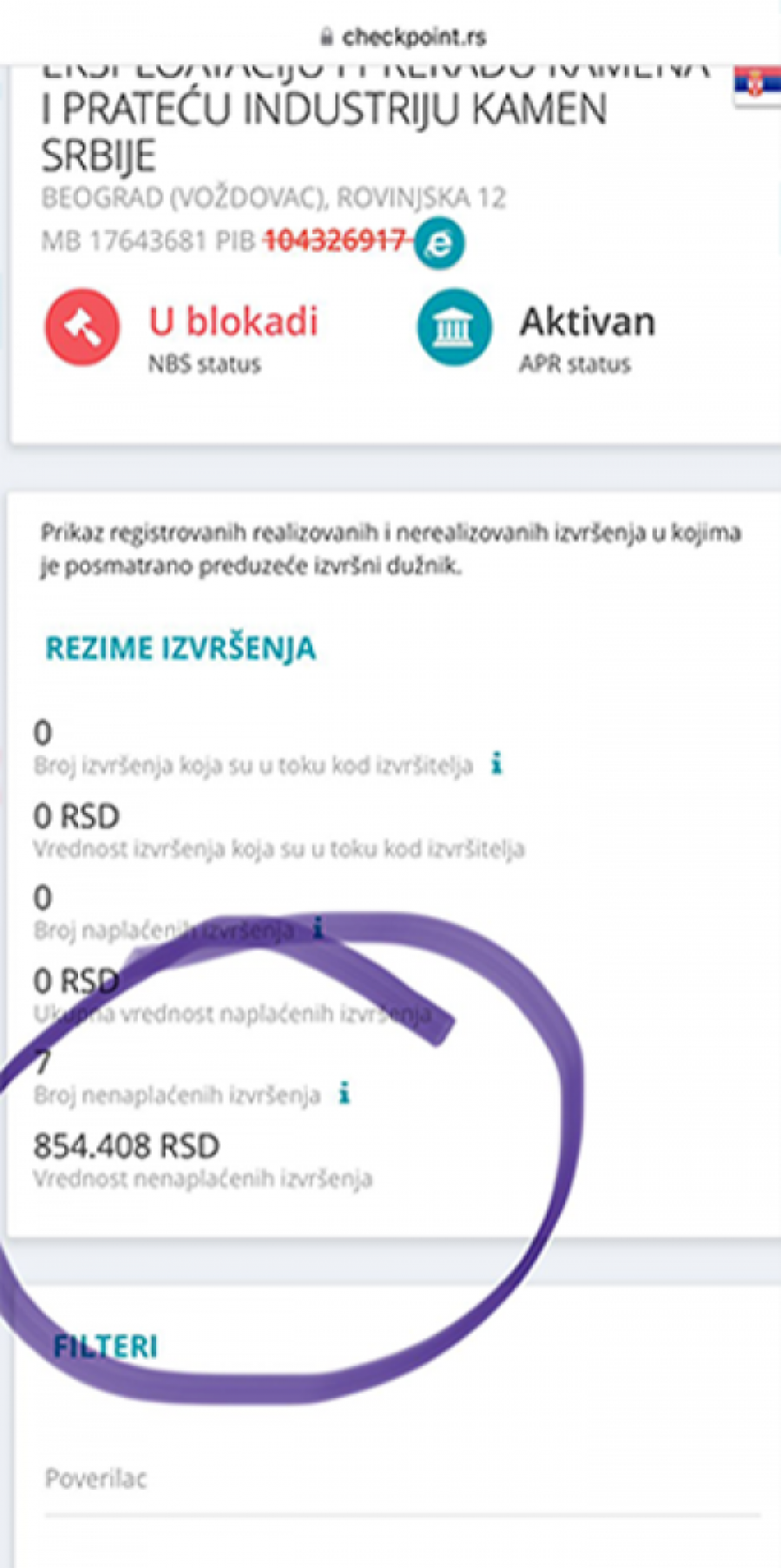781x1568 pixels.
Task: Open the info icon for executions in progress (u toku kod izvršitelja)
Action: pyautogui.click(x=496, y=764)
